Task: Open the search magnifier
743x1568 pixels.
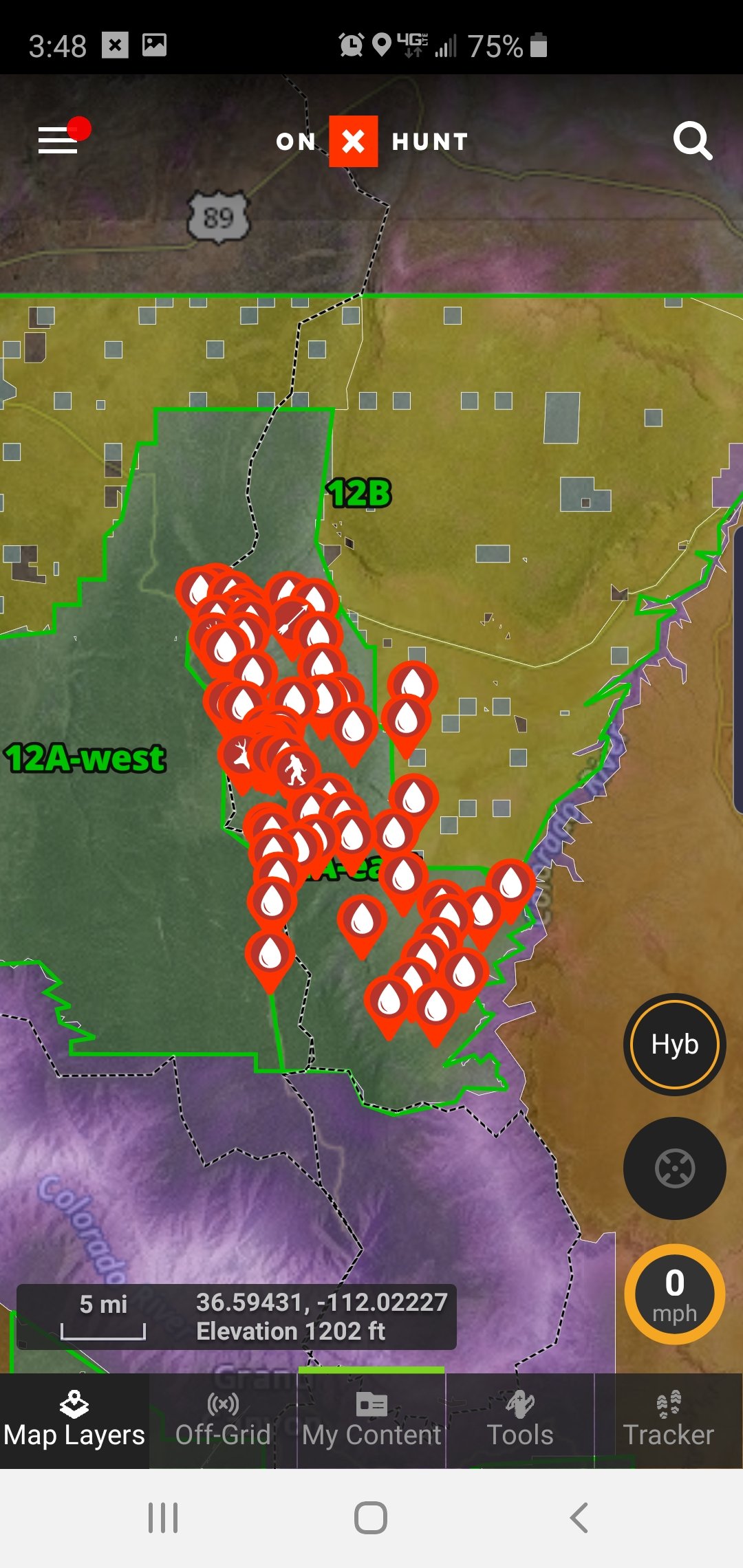Action: 692,141
